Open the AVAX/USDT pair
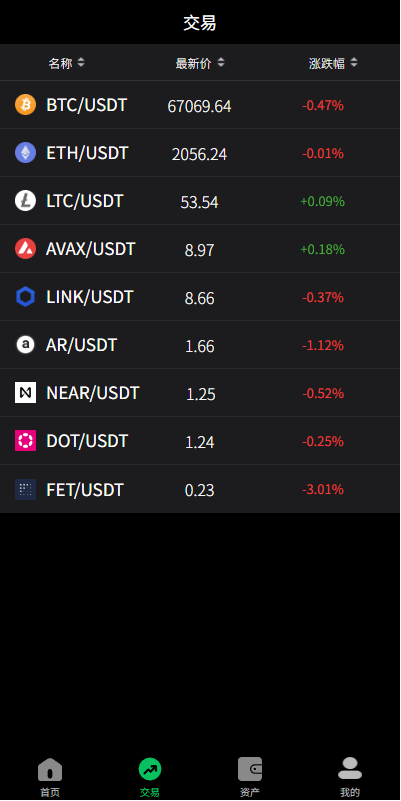This screenshot has width=401, height=801. click(x=200, y=249)
